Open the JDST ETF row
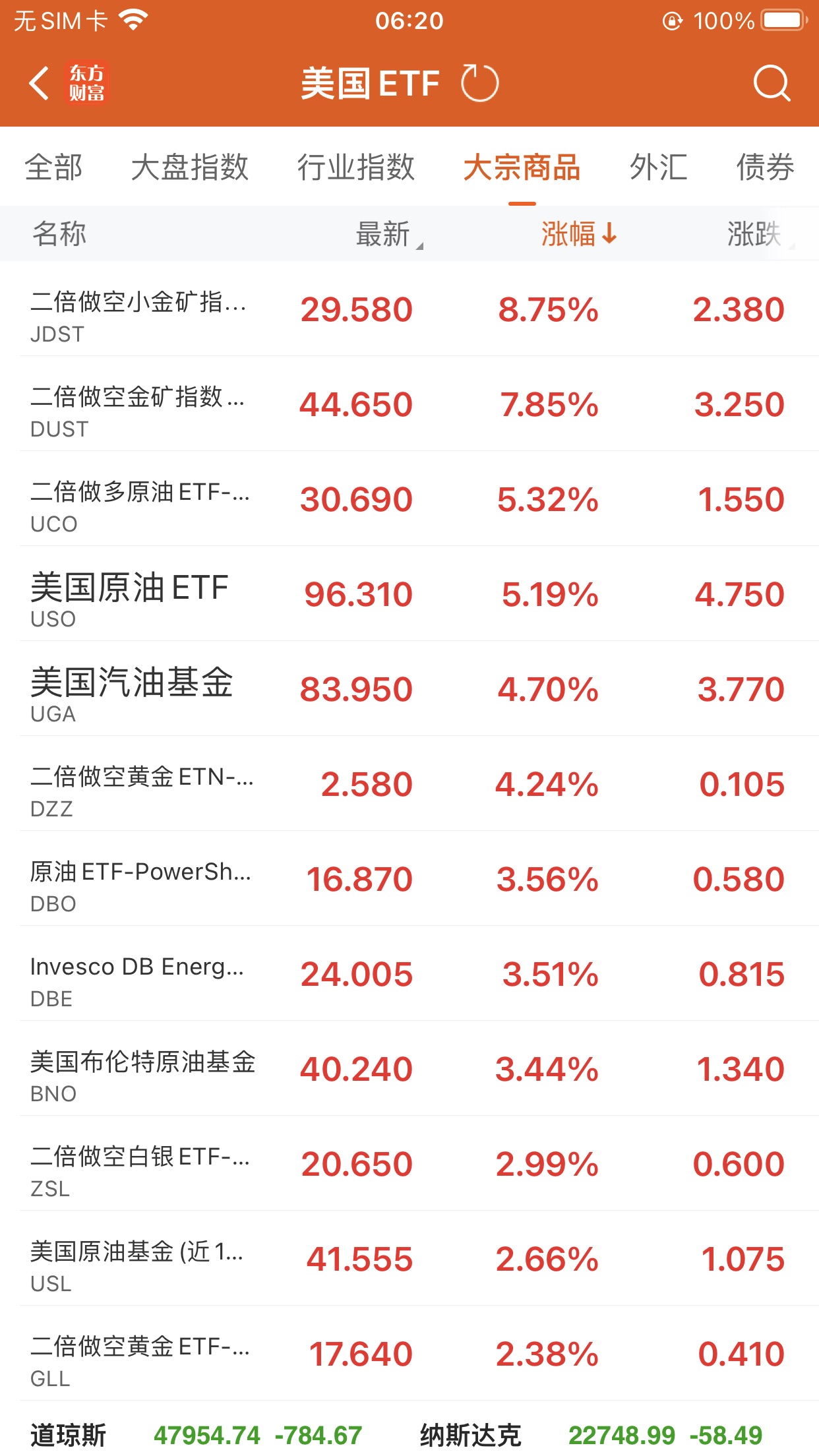819x1456 pixels. [x=409, y=310]
